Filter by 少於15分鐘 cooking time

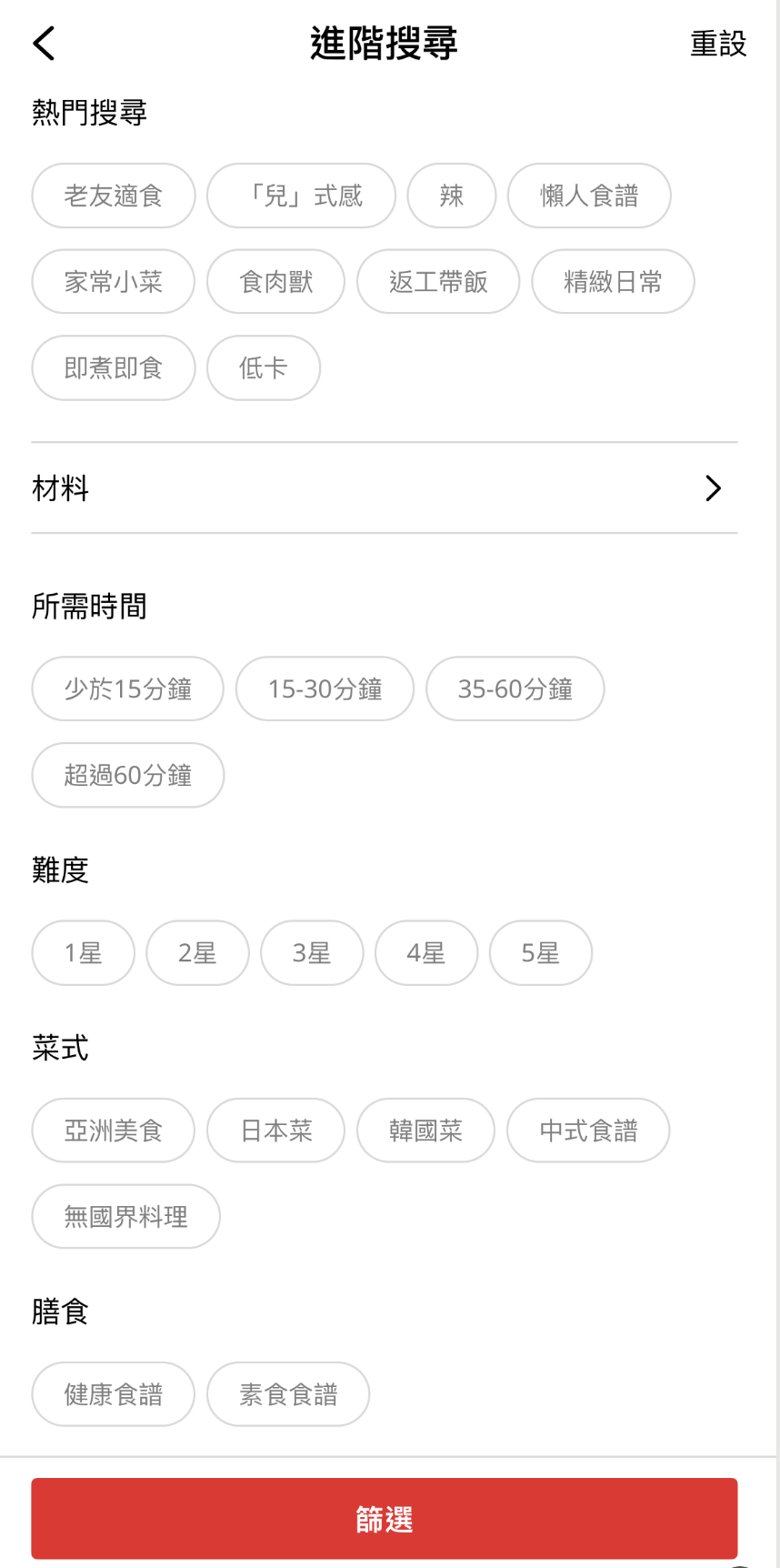pos(128,689)
